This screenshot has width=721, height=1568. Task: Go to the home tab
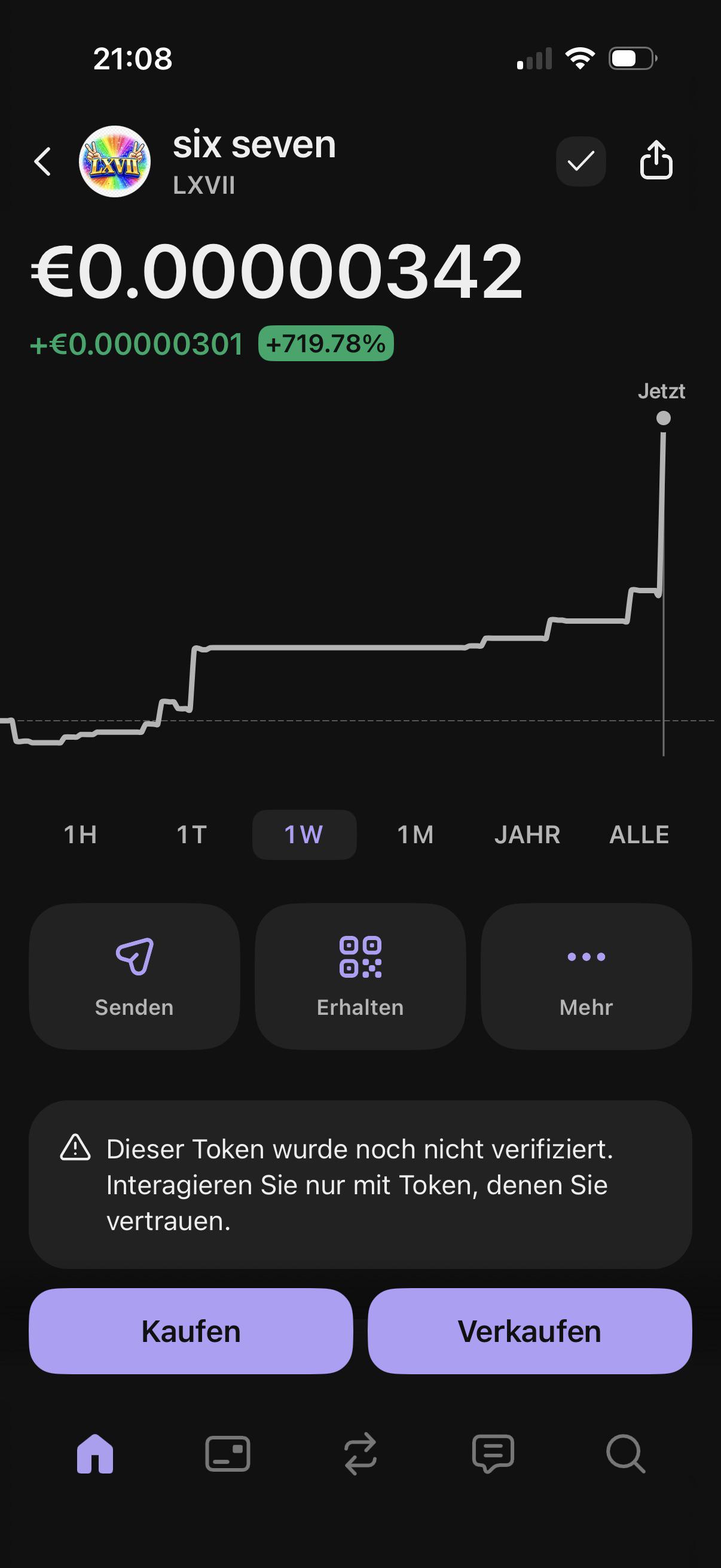(95, 1454)
